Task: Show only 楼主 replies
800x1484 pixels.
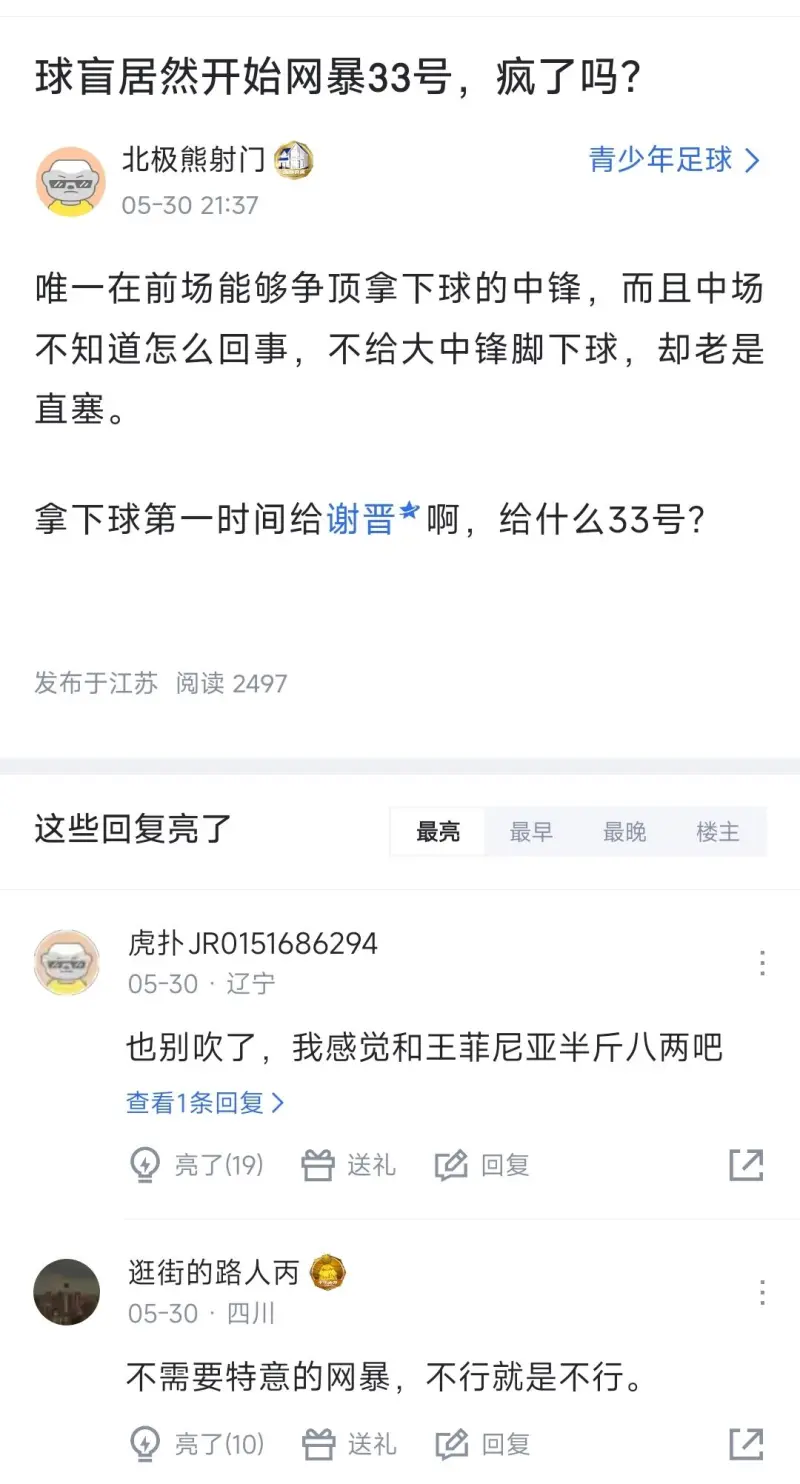Action: [718, 831]
